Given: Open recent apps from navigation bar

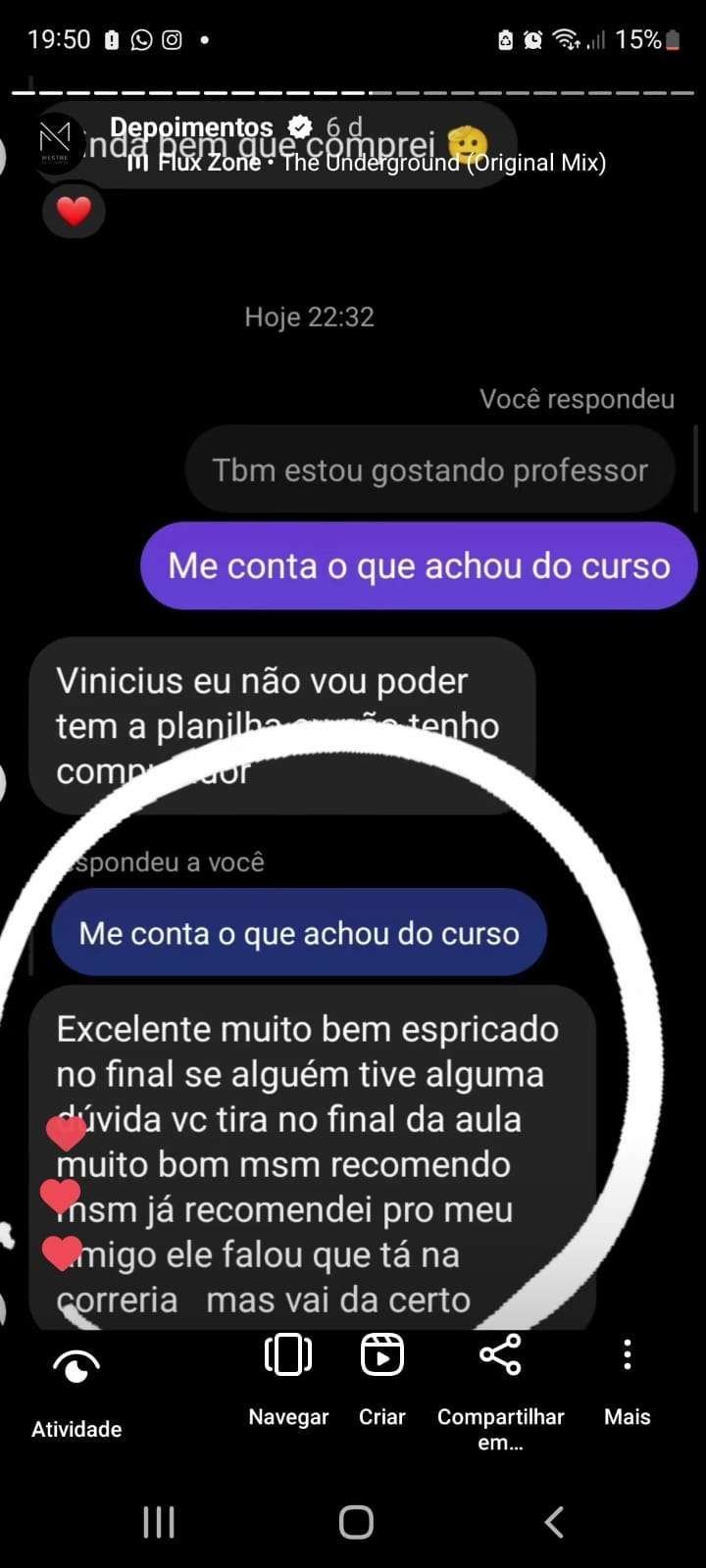Looking at the screenshot, I should (159, 1522).
